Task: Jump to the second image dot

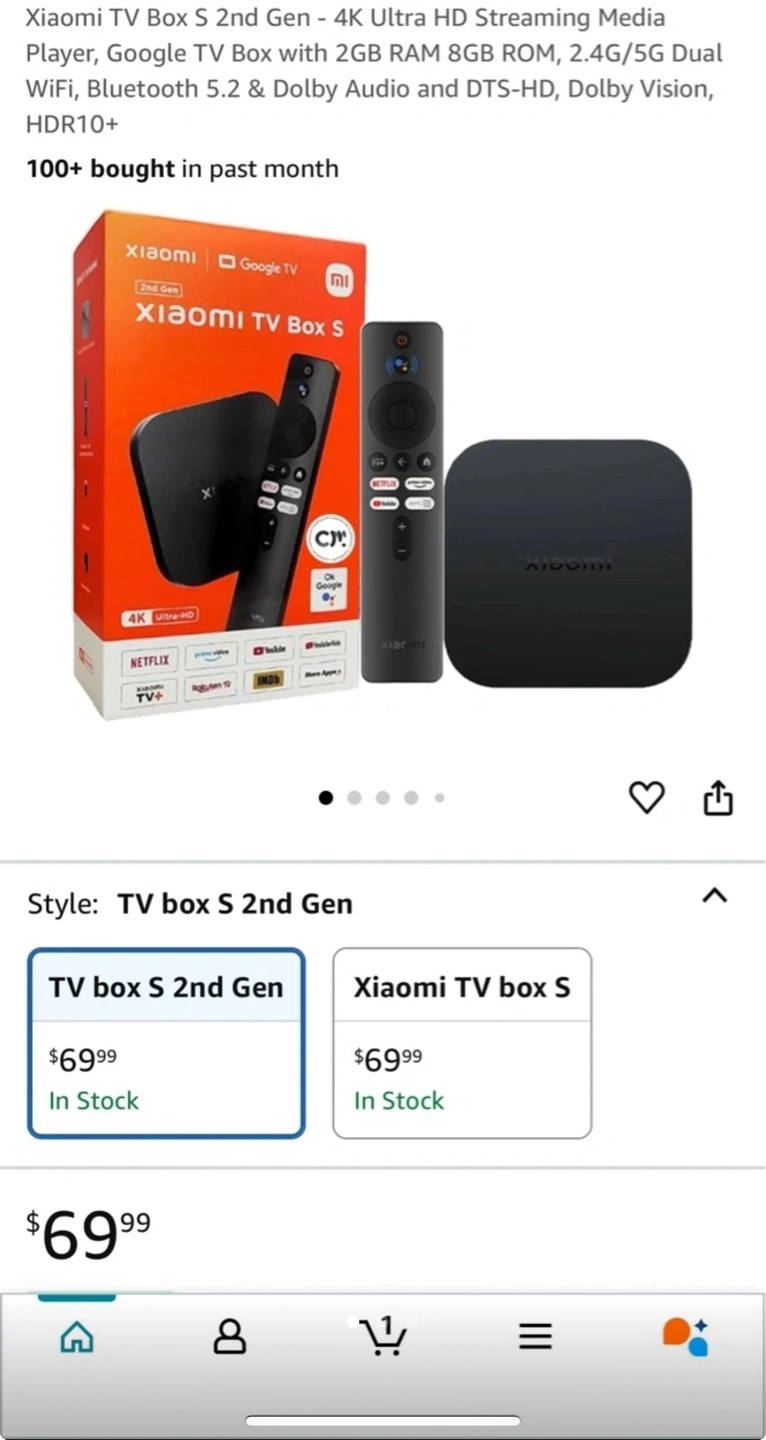Action: pos(354,798)
